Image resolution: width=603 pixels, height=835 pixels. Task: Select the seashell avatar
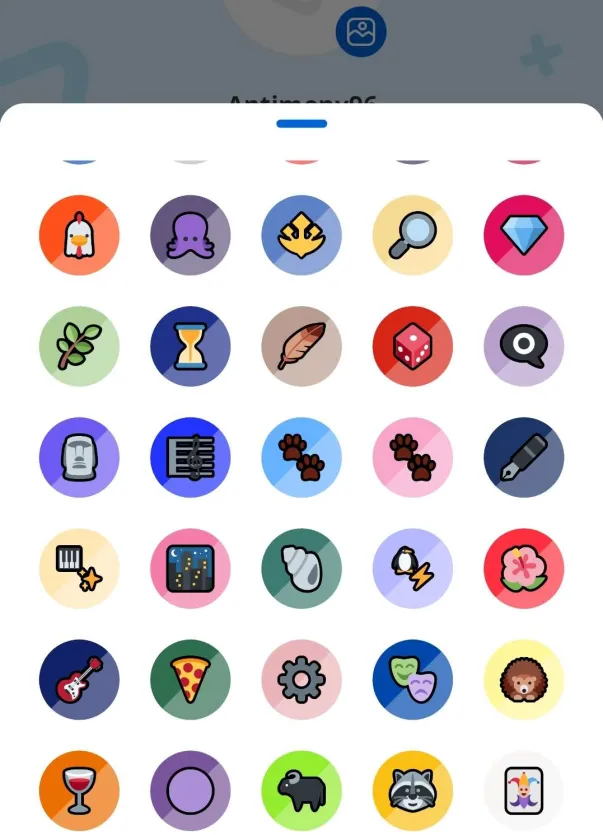pos(301,568)
